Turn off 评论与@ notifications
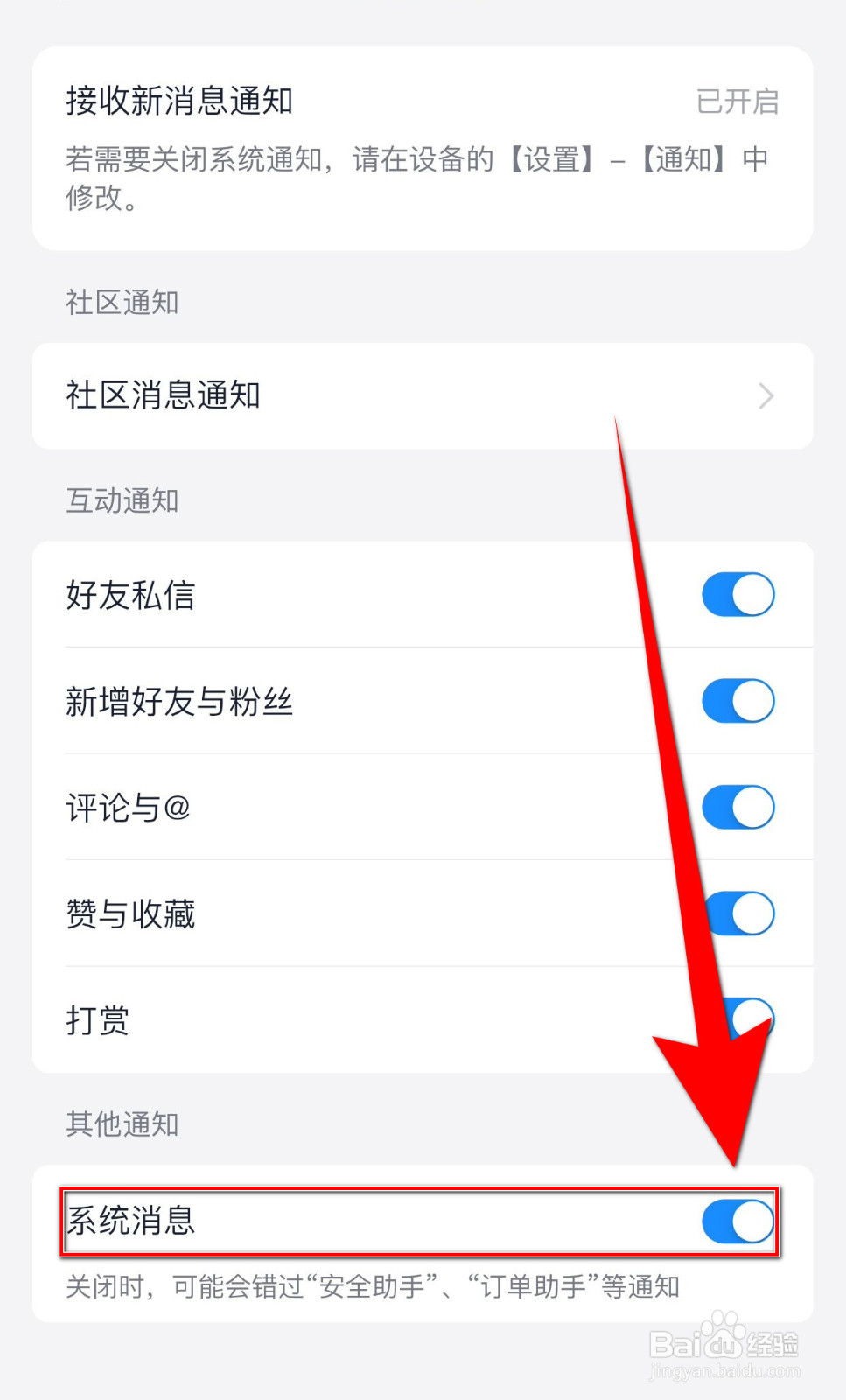Viewport: 846px width, 1400px height. pyautogui.click(x=738, y=807)
